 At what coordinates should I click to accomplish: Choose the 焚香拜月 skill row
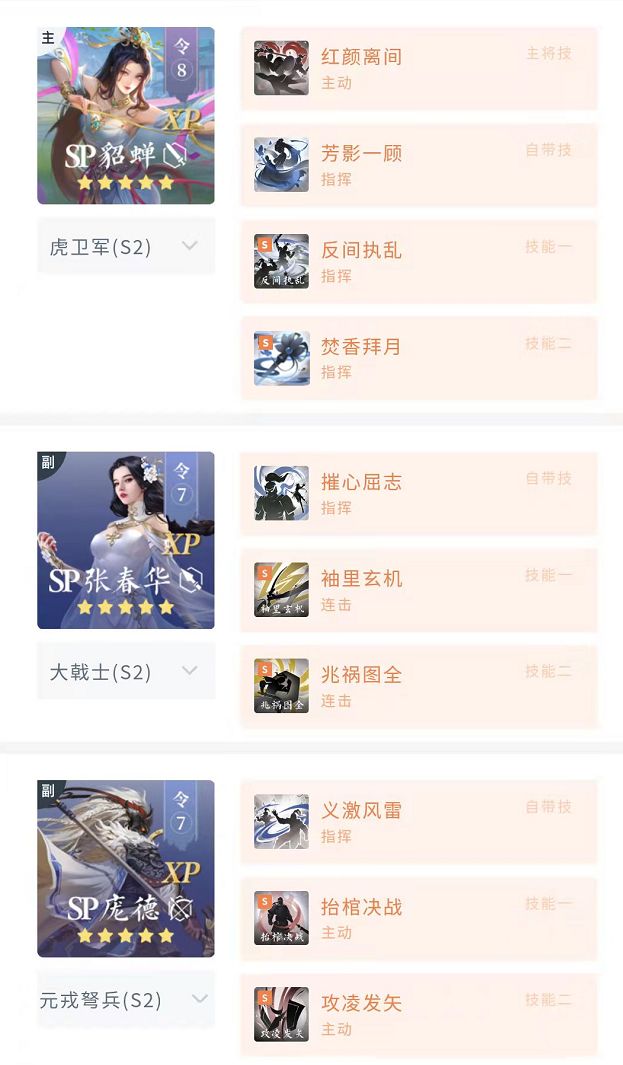point(419,358)
